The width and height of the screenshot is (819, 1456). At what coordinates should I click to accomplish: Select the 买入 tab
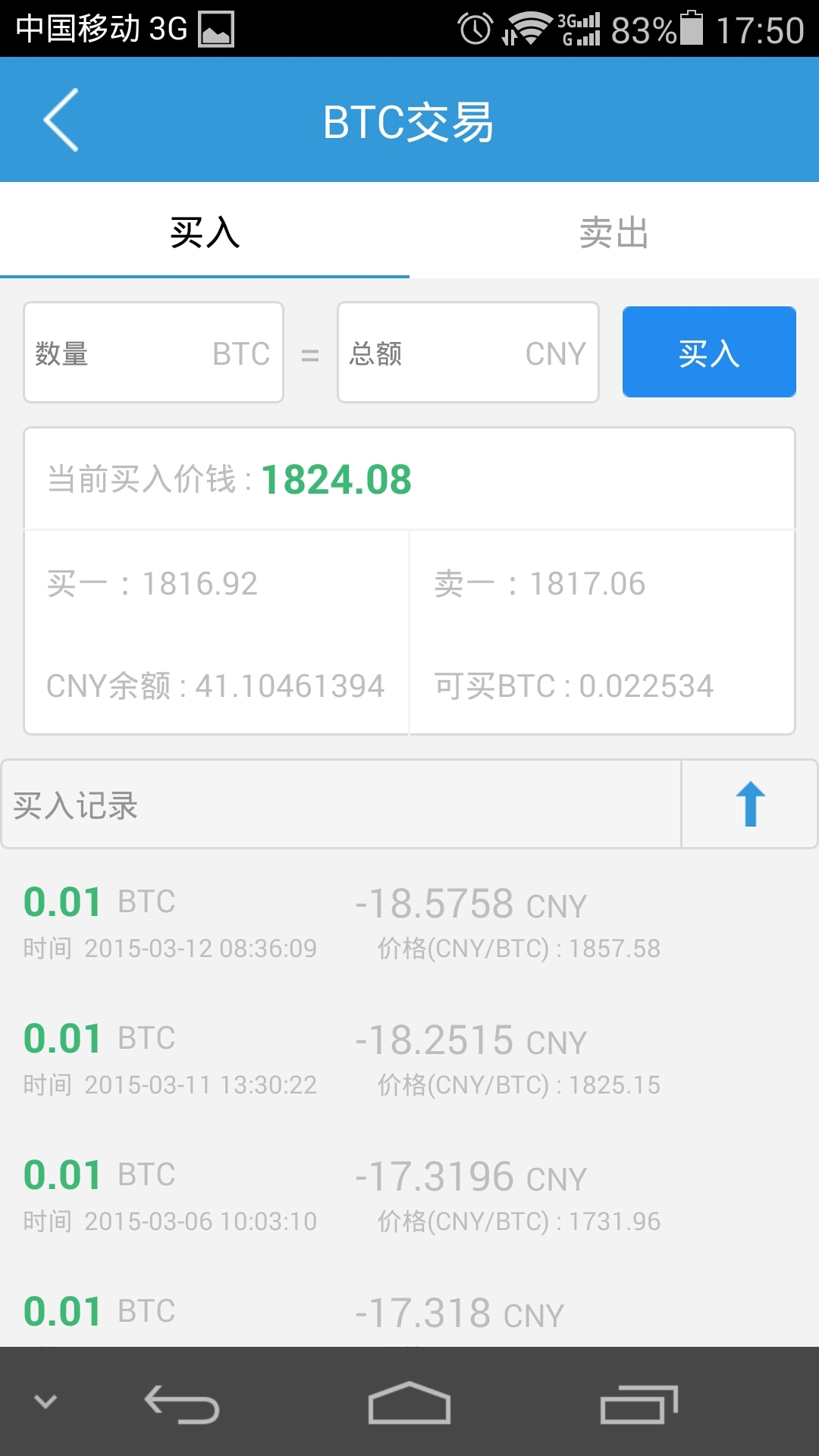[x=205, y=231]
